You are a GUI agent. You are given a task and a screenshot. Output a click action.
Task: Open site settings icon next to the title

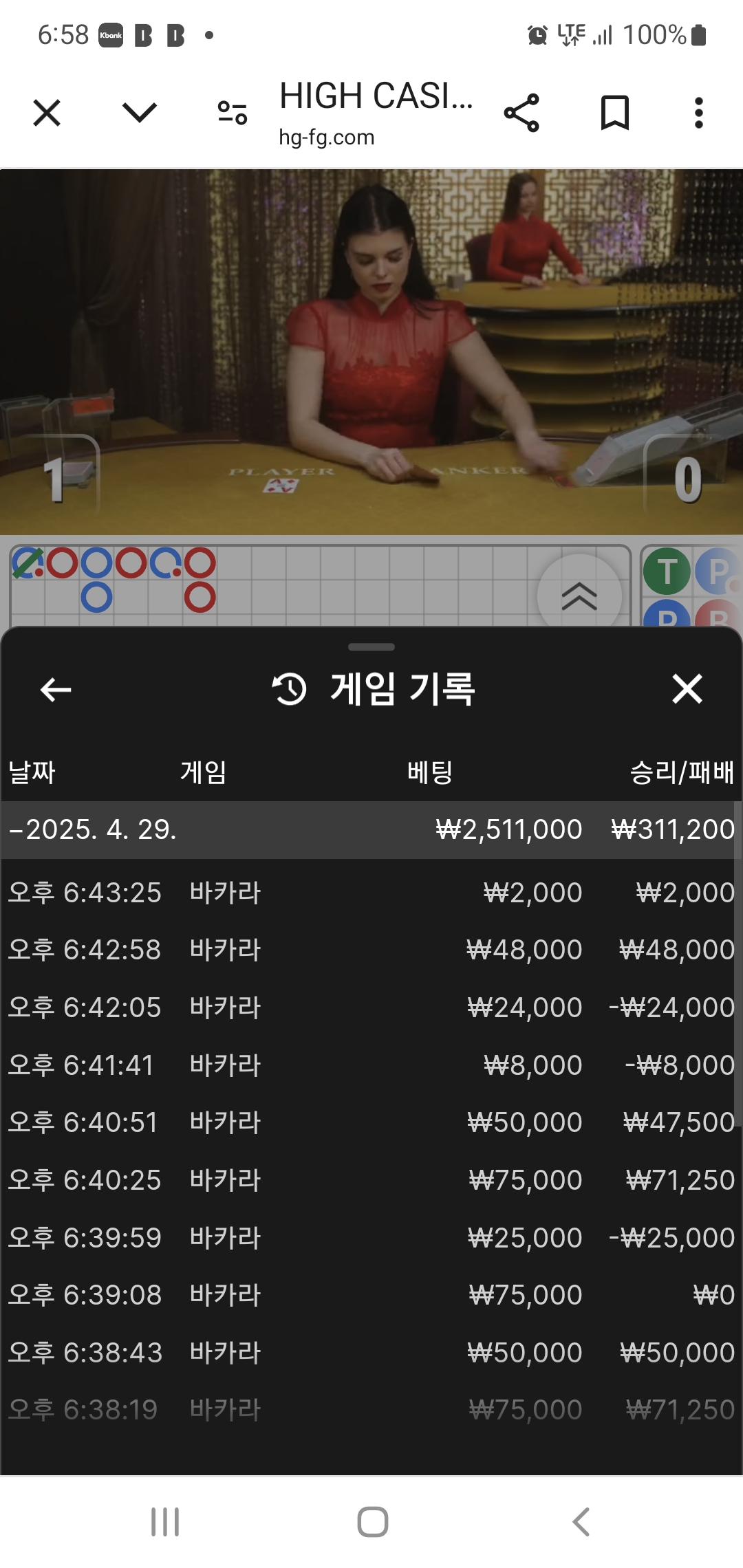[233, 113]
